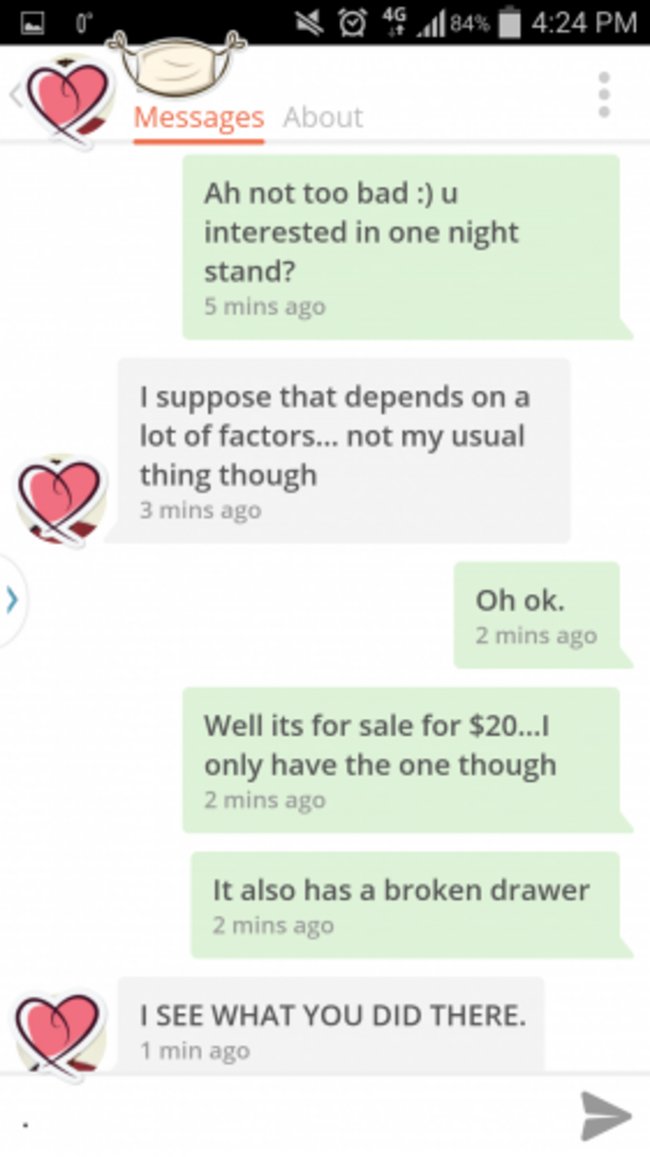Switch to the About tab
The image size is (650, 1157).
coord(323,117)
